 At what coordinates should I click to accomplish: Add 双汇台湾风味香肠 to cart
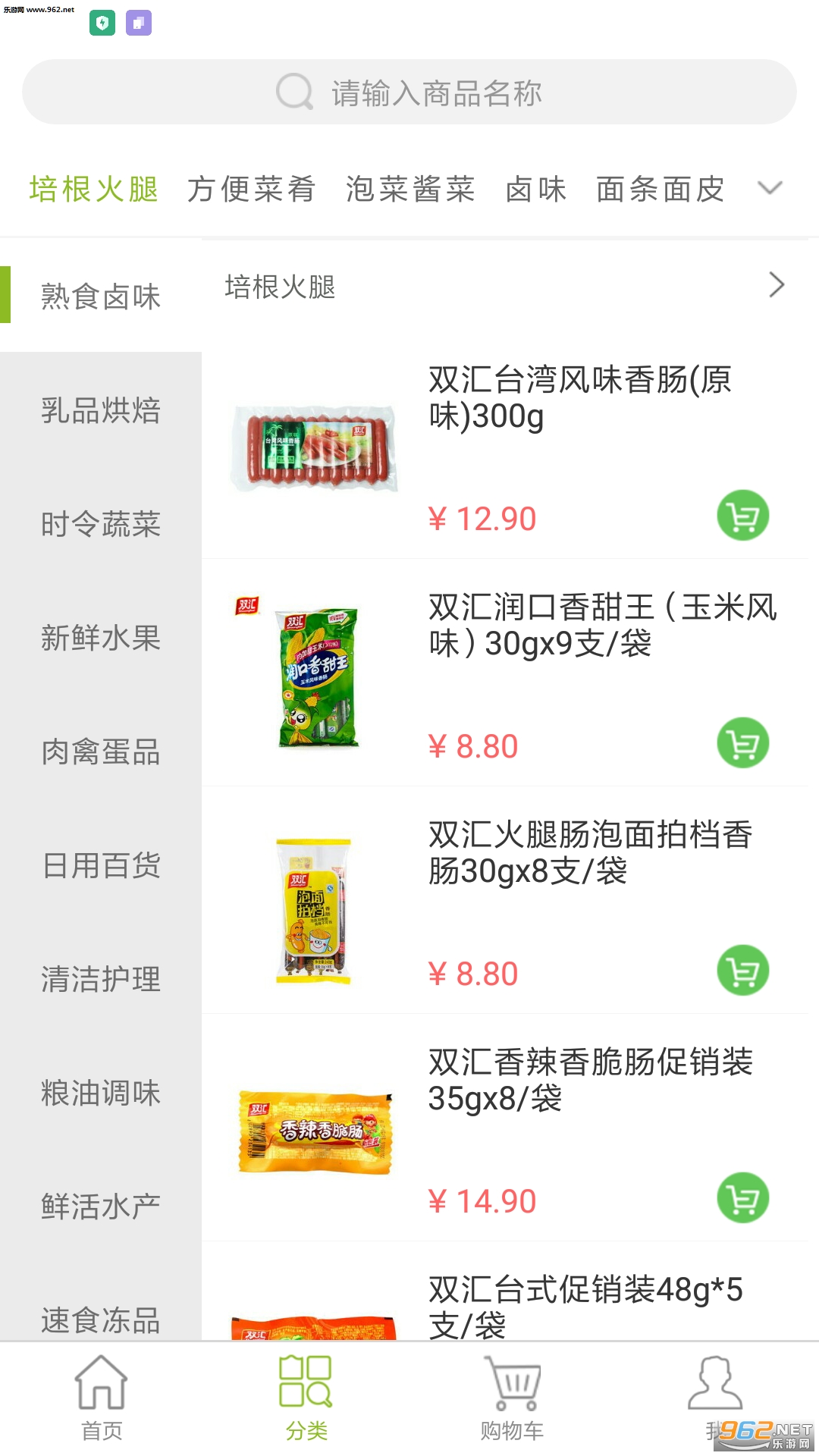(x=742, y=516)
